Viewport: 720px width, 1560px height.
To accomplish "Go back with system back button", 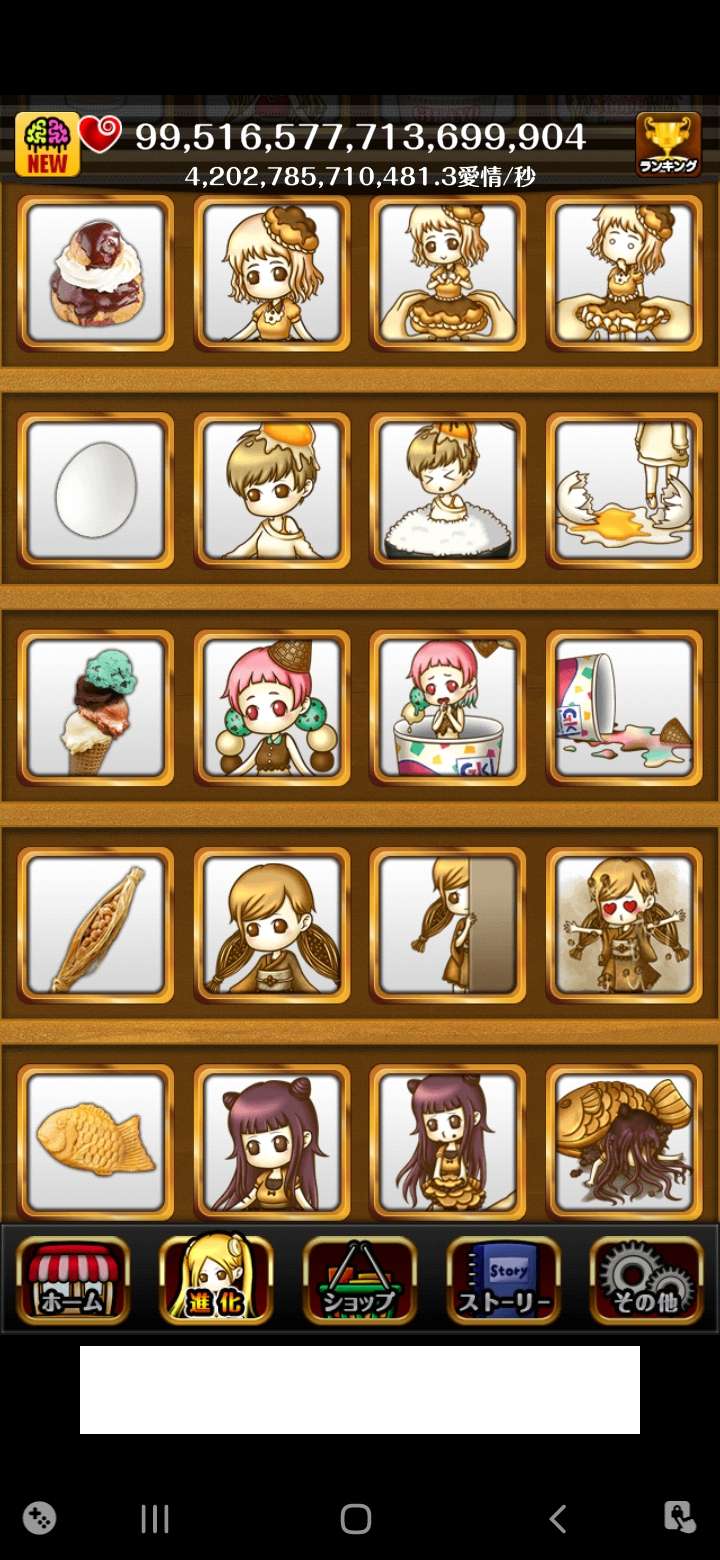I will click(558, 1518).
